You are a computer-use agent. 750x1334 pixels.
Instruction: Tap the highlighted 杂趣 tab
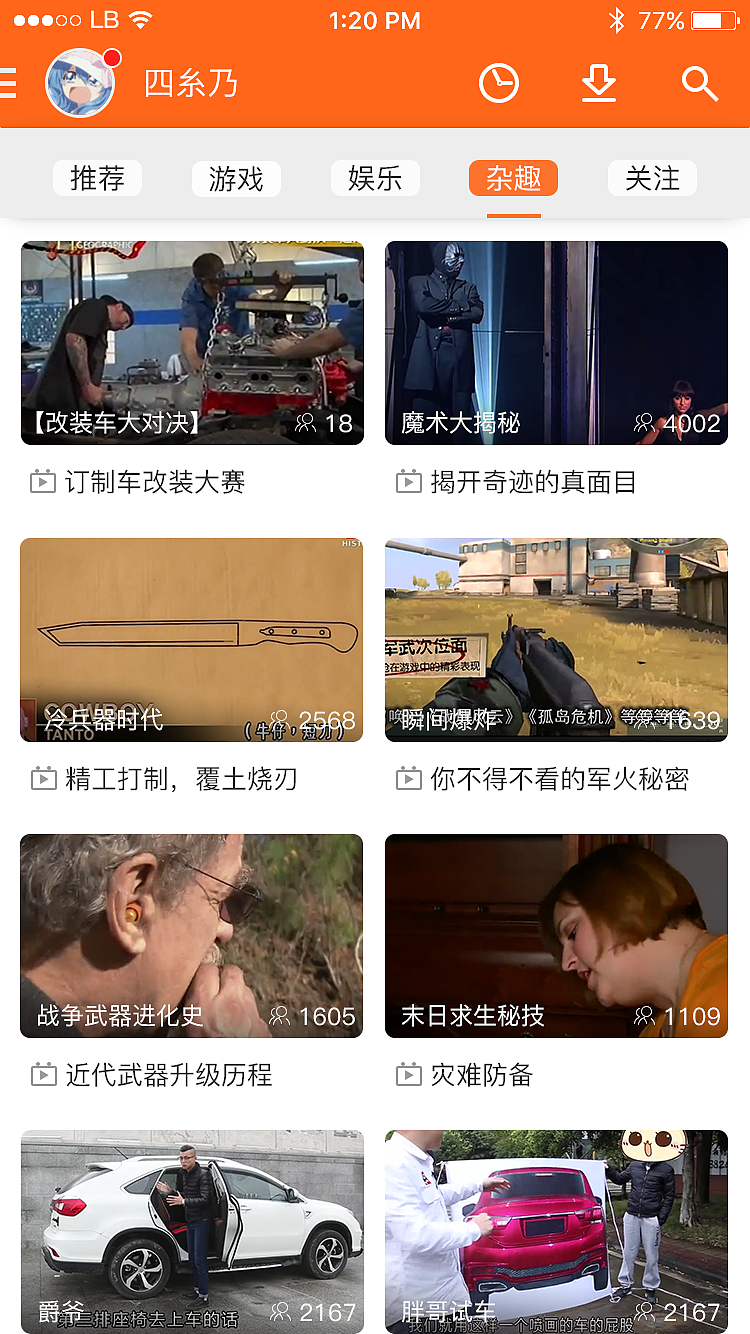point(513,178)
